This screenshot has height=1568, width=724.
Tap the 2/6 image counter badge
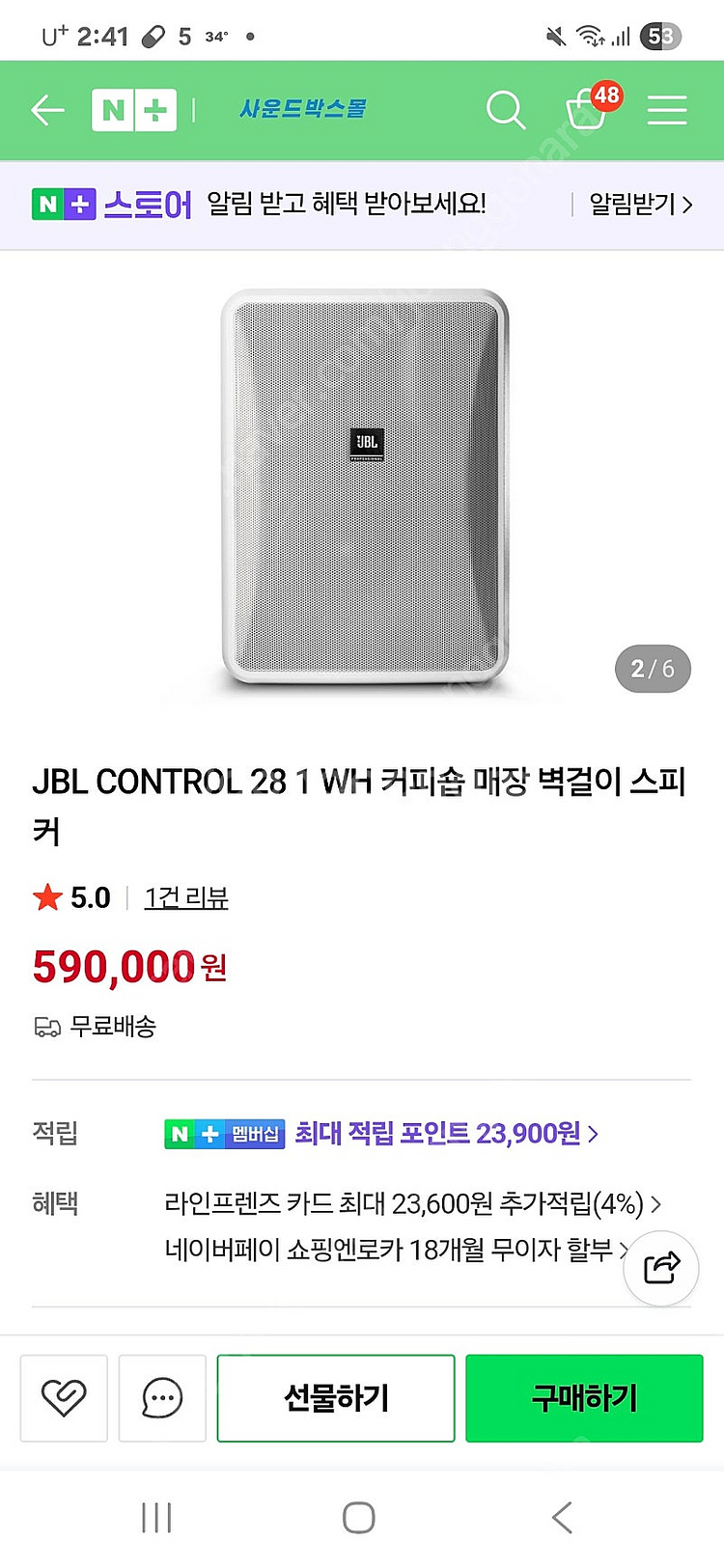tap(652, 669)
